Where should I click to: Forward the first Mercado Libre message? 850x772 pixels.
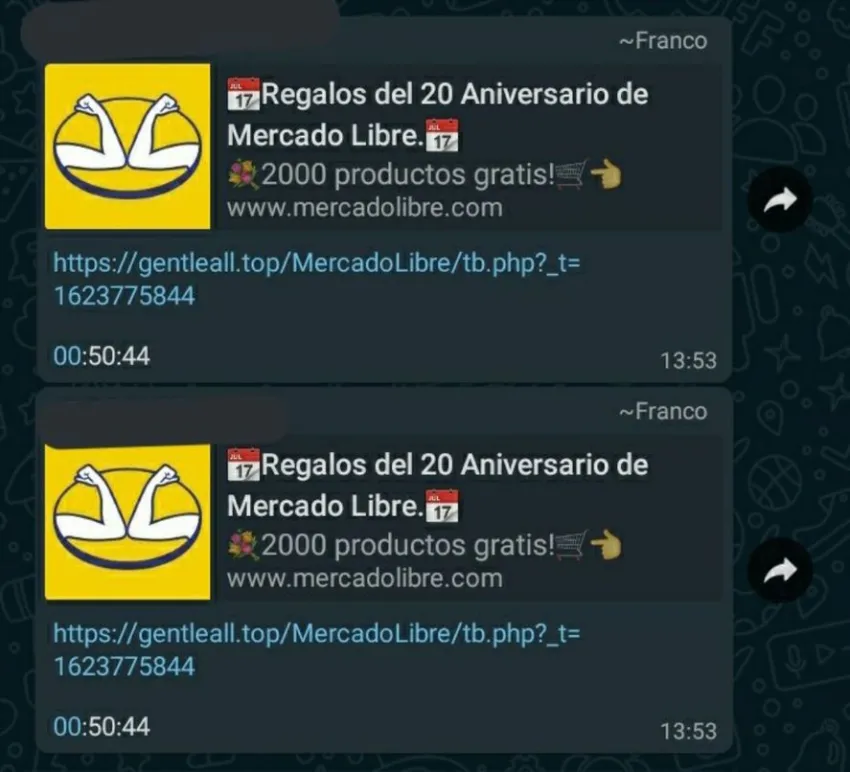[780, 201]
